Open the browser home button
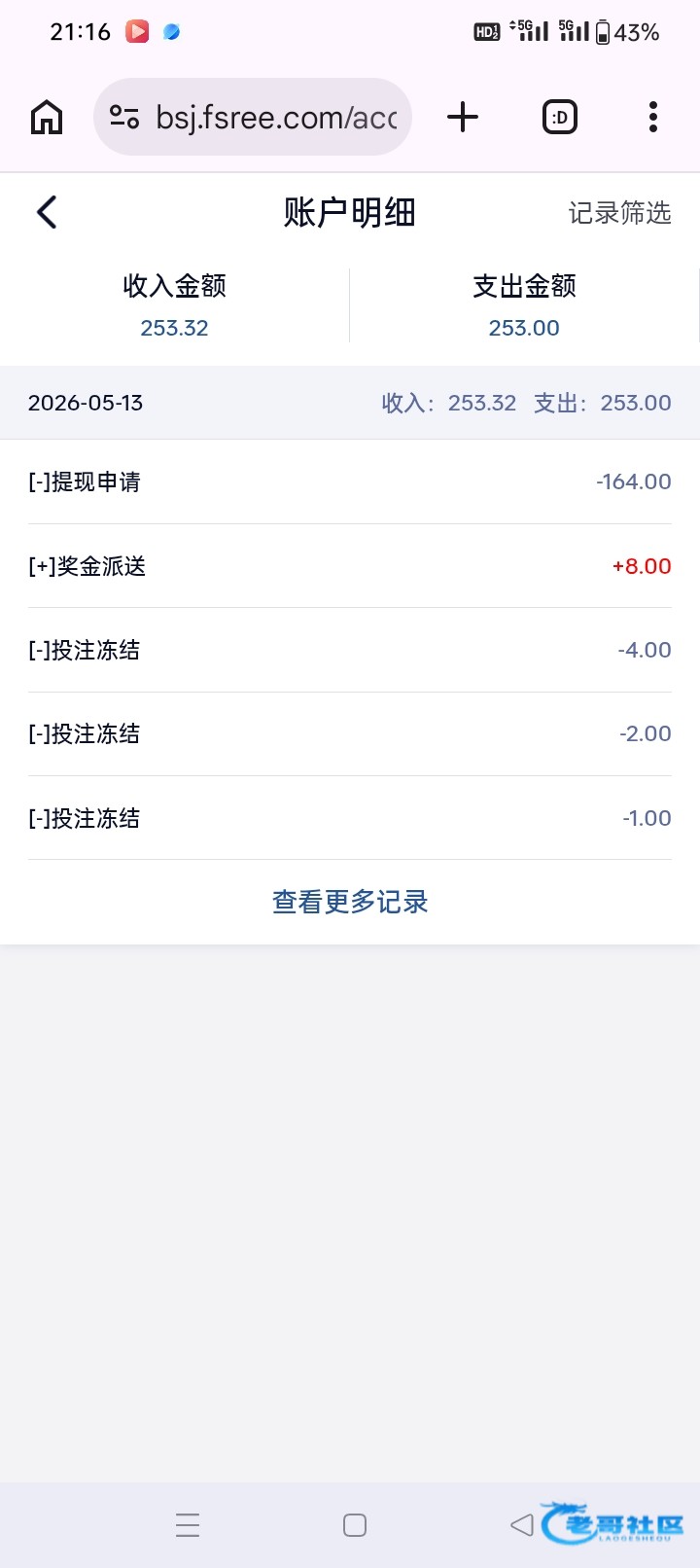Image resolution: width=700 pixels, height=1568 pixels. pos(47,118)
